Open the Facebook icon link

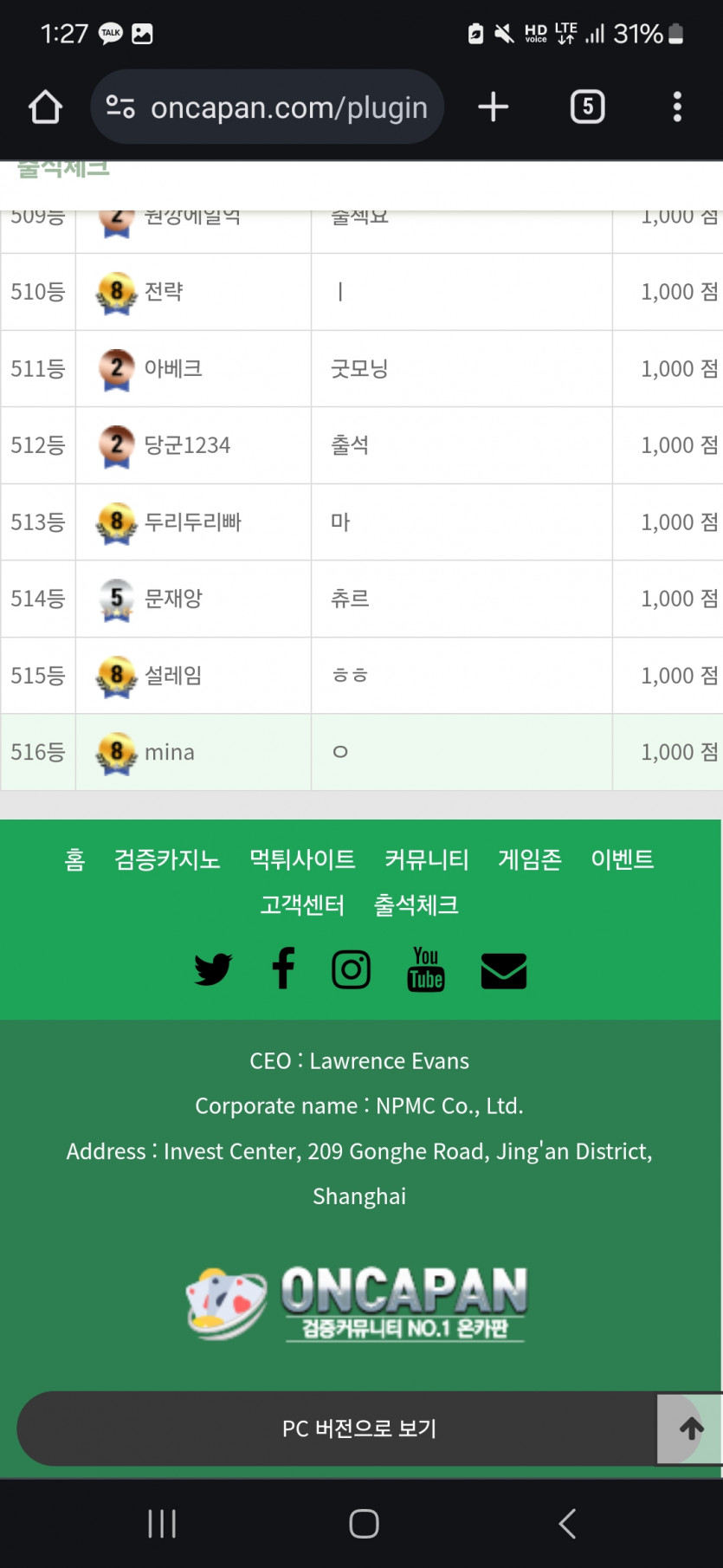pos(283,969)
